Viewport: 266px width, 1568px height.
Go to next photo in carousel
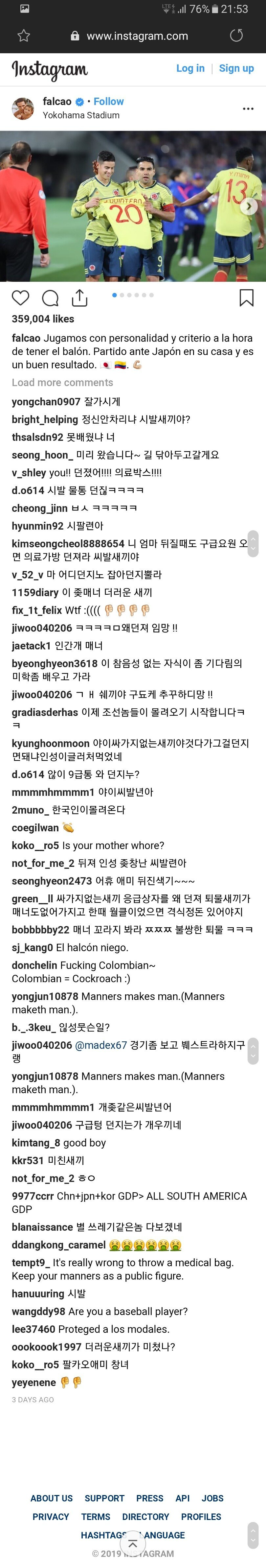click(x=248, y=206)
